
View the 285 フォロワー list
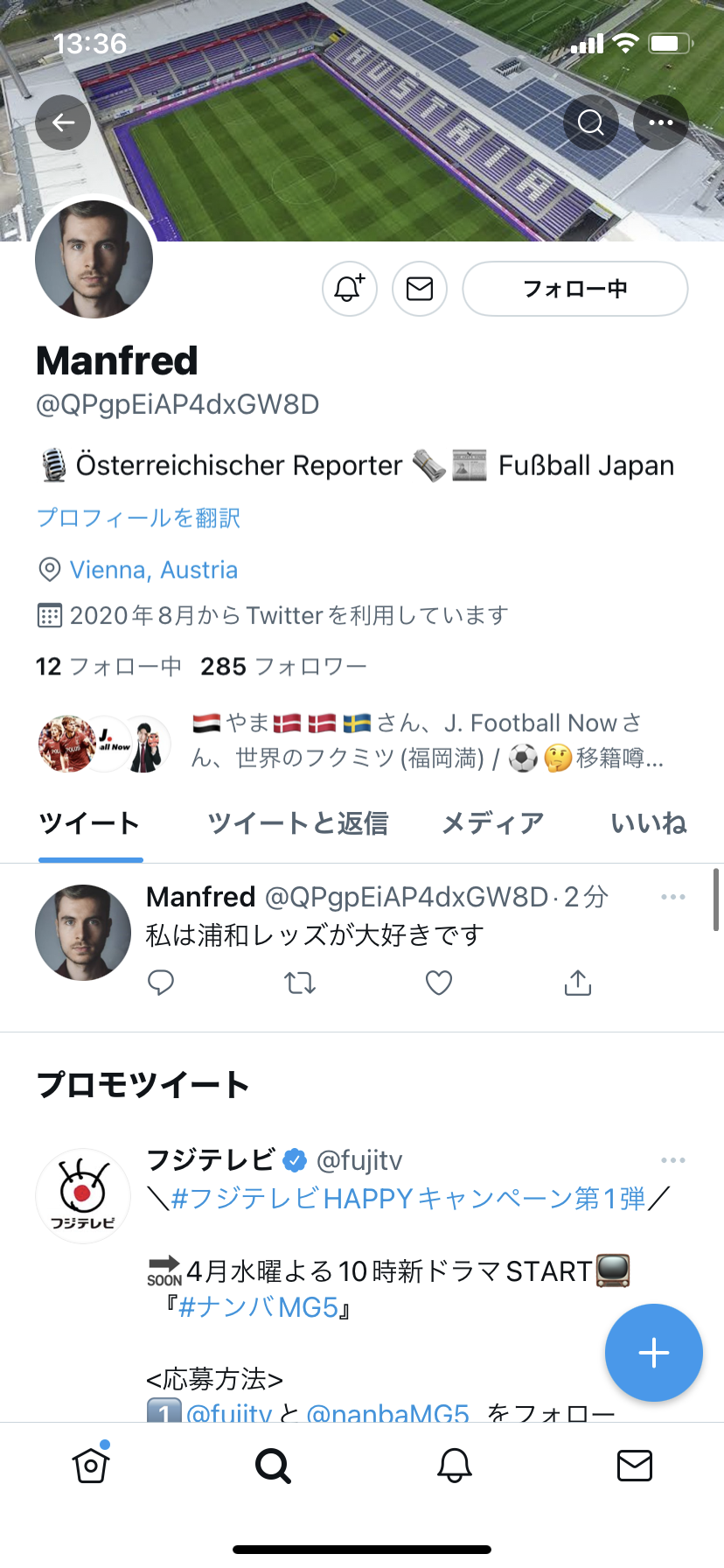[x=283, y=667]
